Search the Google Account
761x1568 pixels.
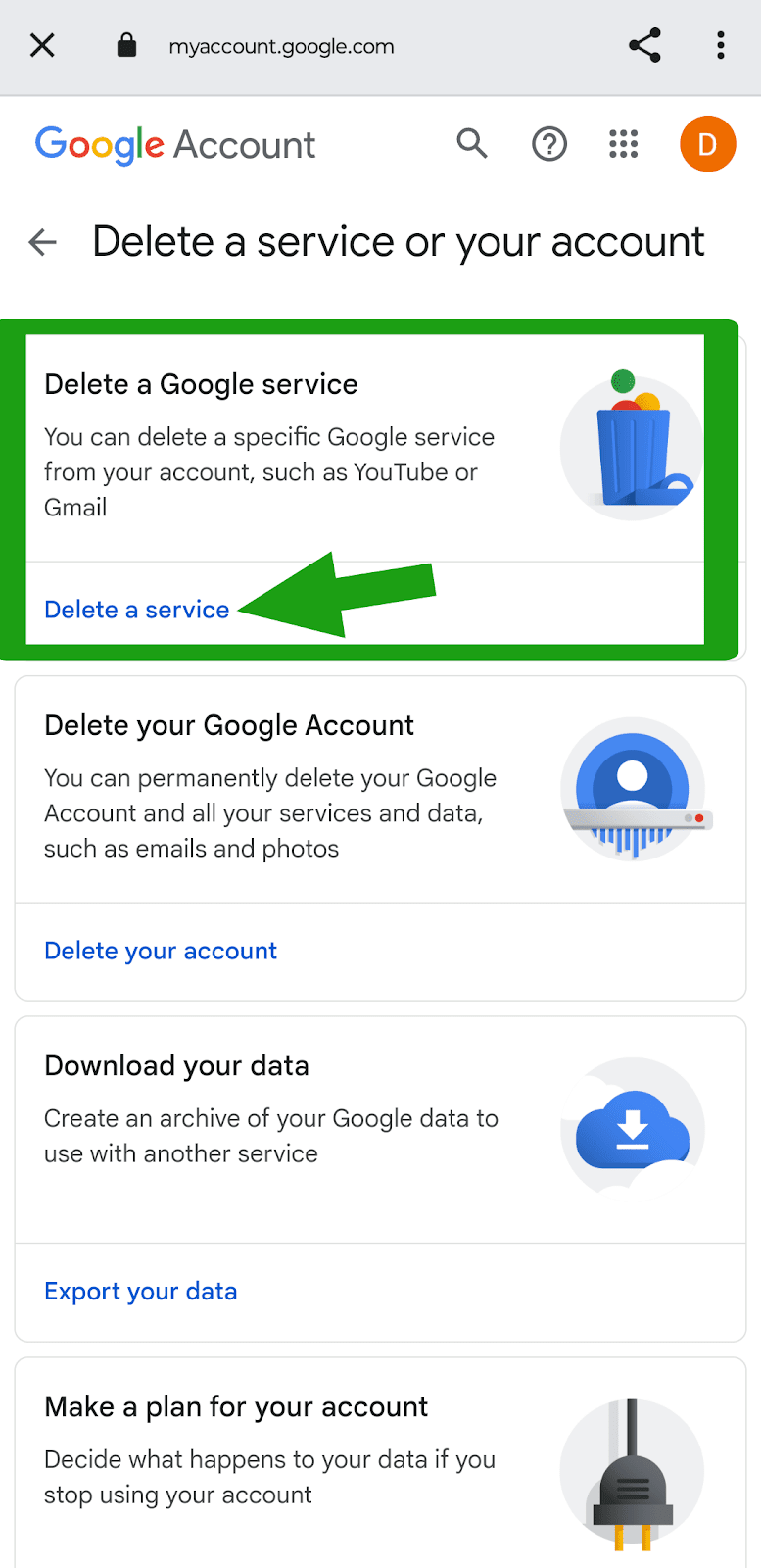[472, 144]
